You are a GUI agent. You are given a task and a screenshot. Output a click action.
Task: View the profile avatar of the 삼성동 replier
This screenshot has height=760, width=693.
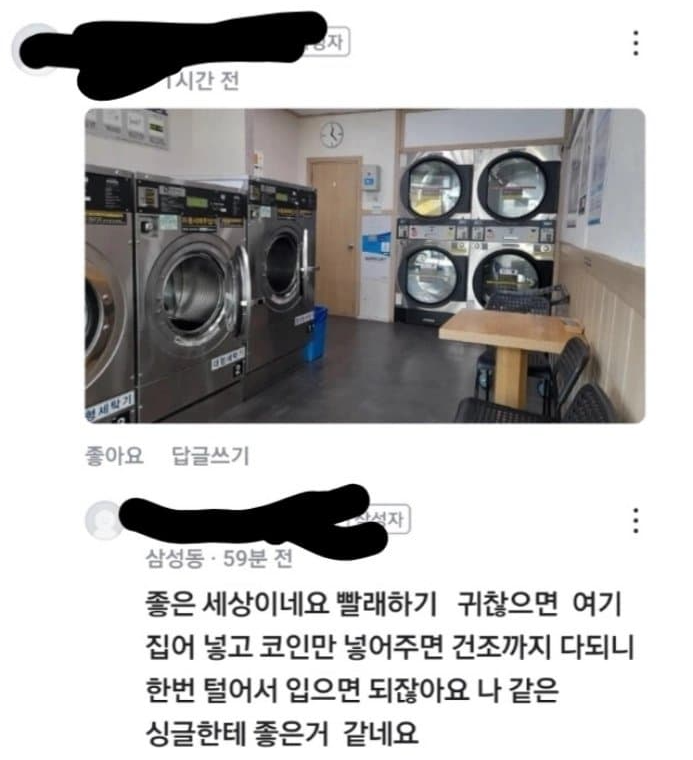[x=105, y=520]
